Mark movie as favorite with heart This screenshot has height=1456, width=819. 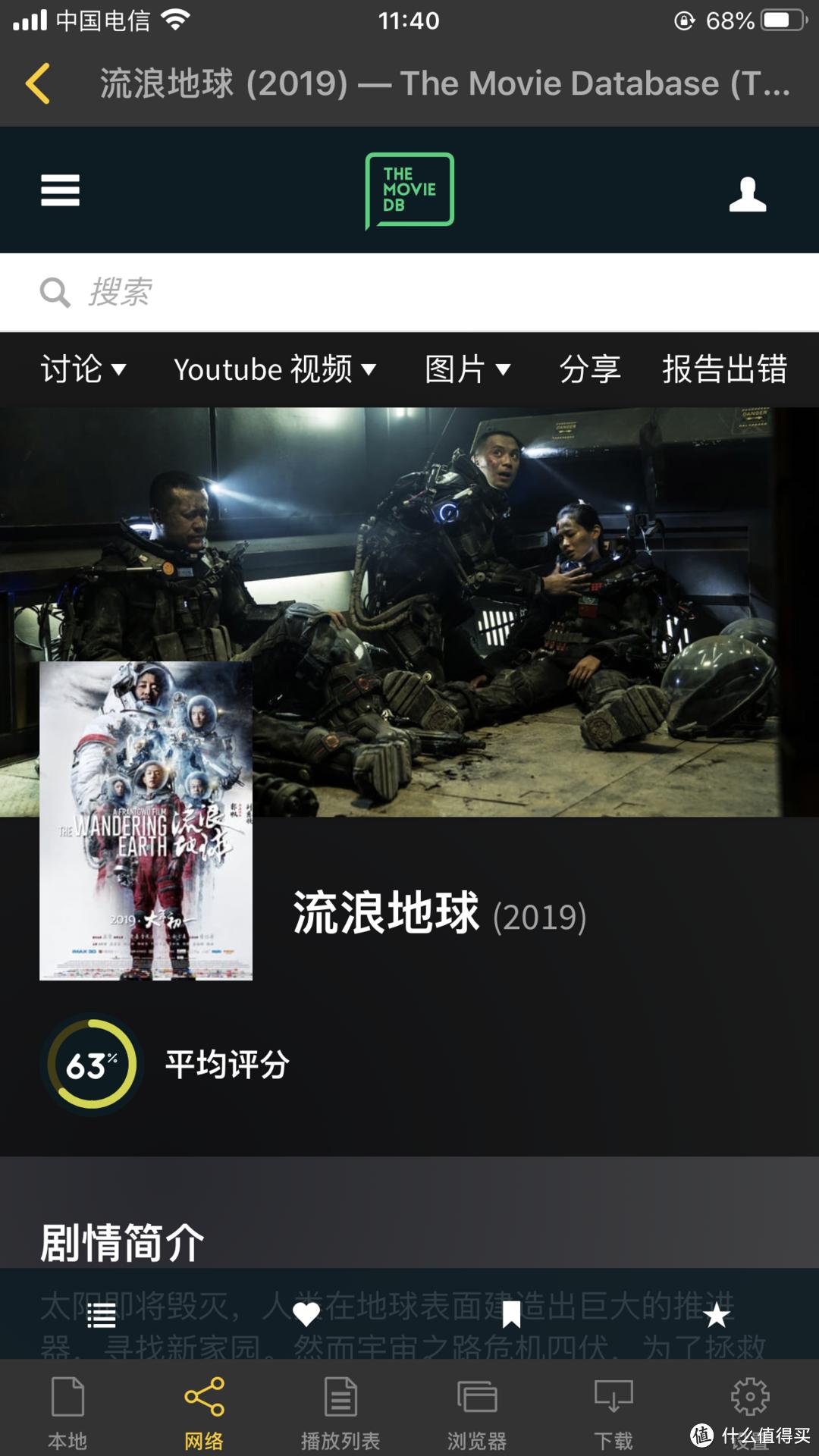[x=306, y=1315]
